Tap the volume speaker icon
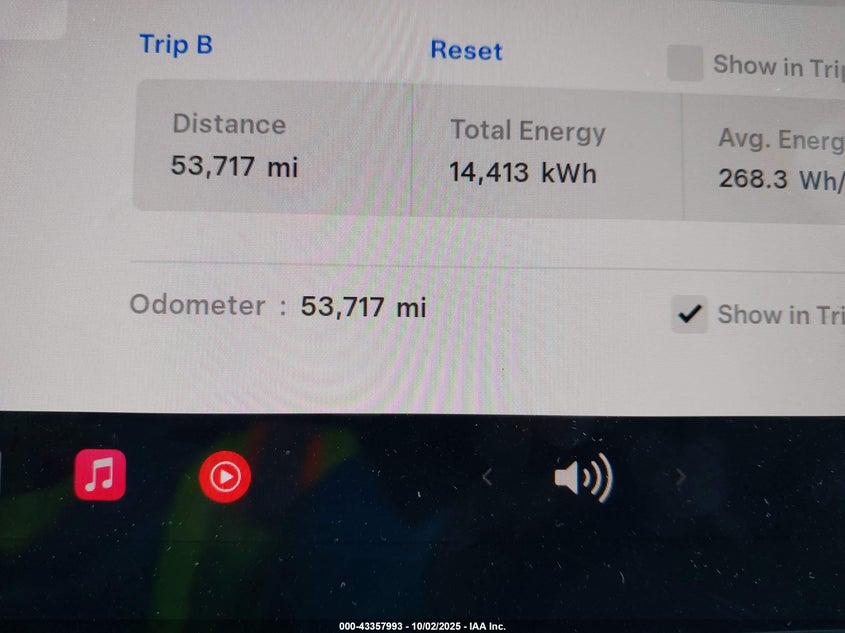845x633 pixels. (x=582, y=478)
